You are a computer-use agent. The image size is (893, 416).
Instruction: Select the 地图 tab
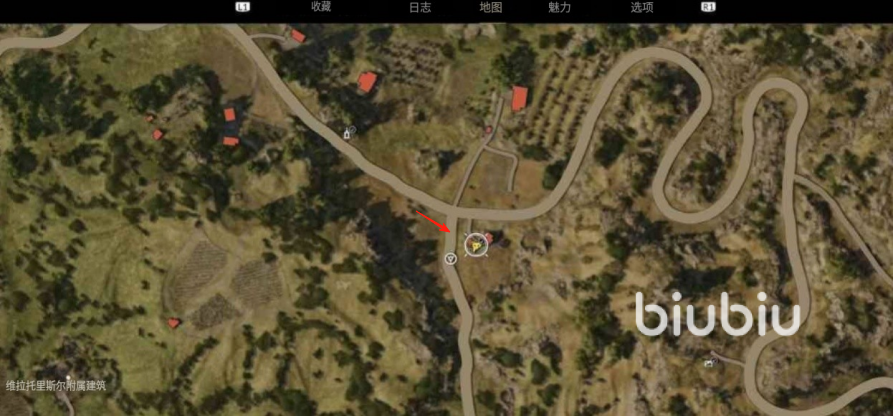coord(490,7)
